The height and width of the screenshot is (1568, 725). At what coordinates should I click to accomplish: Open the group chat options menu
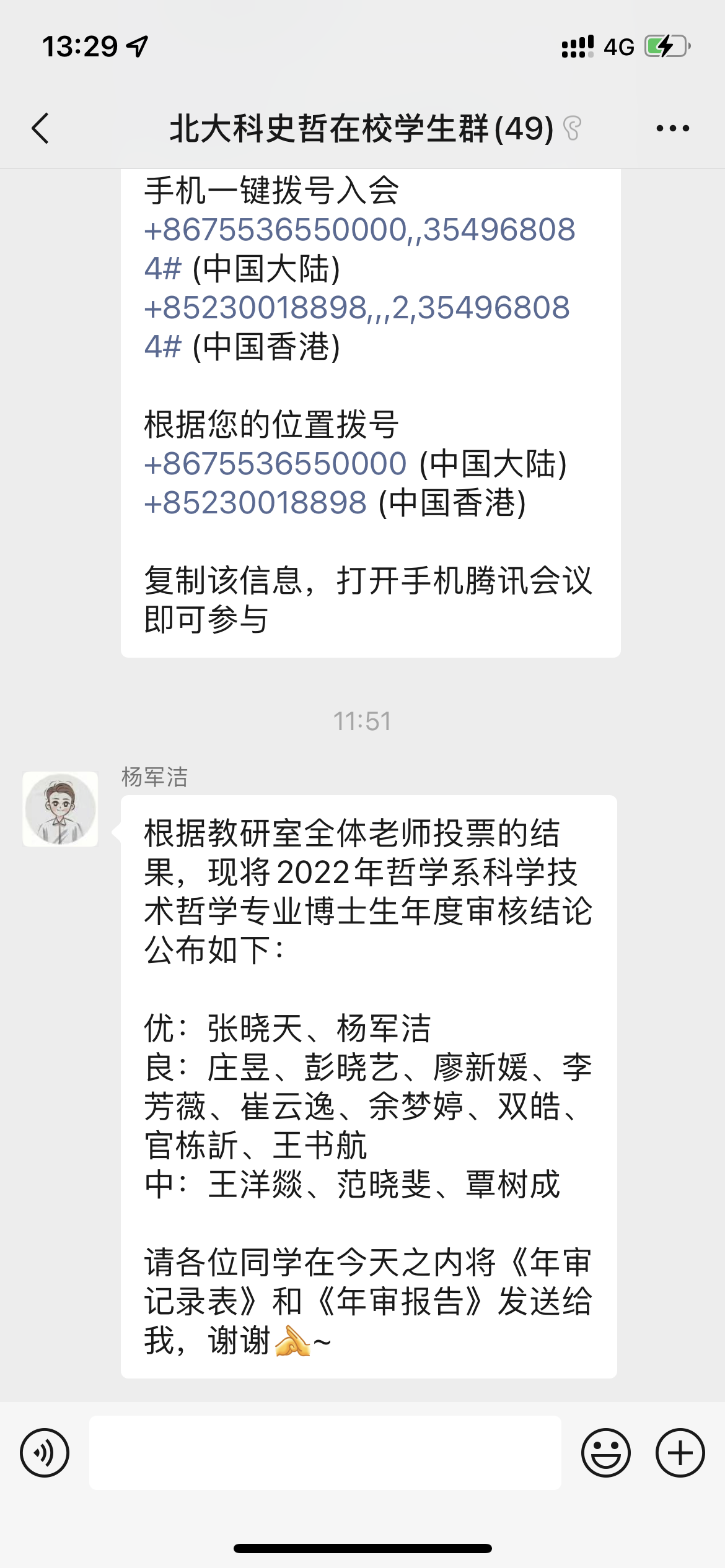[x=672, y=129]
